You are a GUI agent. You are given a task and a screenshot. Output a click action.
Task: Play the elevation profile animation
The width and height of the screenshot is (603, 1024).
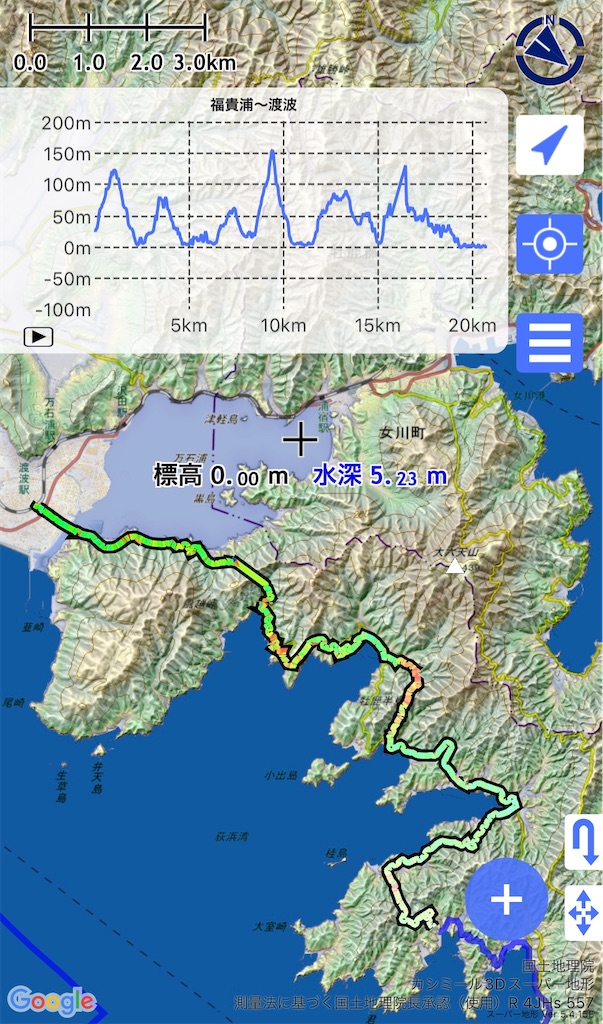pyautogui.click(x=38, y=336)
